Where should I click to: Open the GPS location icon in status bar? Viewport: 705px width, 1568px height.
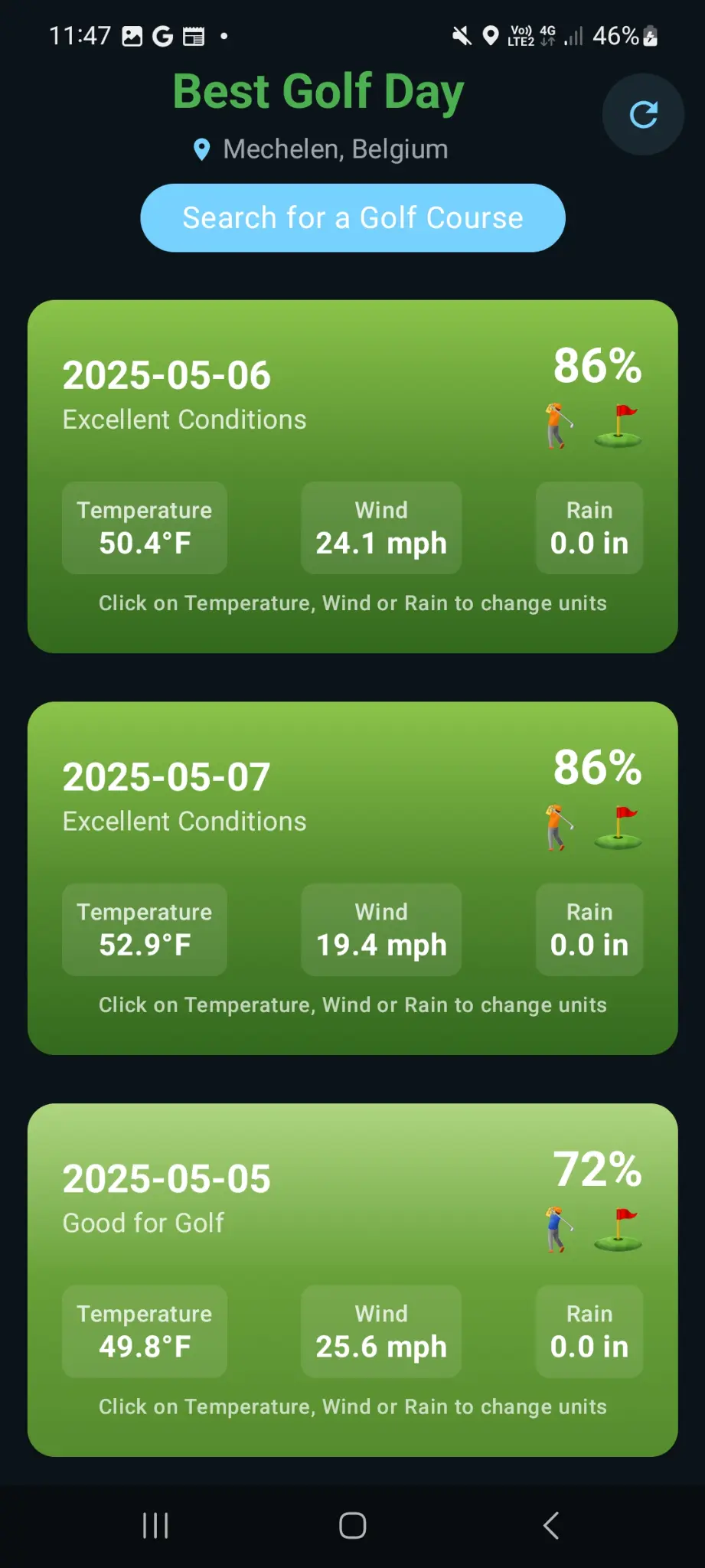pyautogui.click(x=490, y=35)
